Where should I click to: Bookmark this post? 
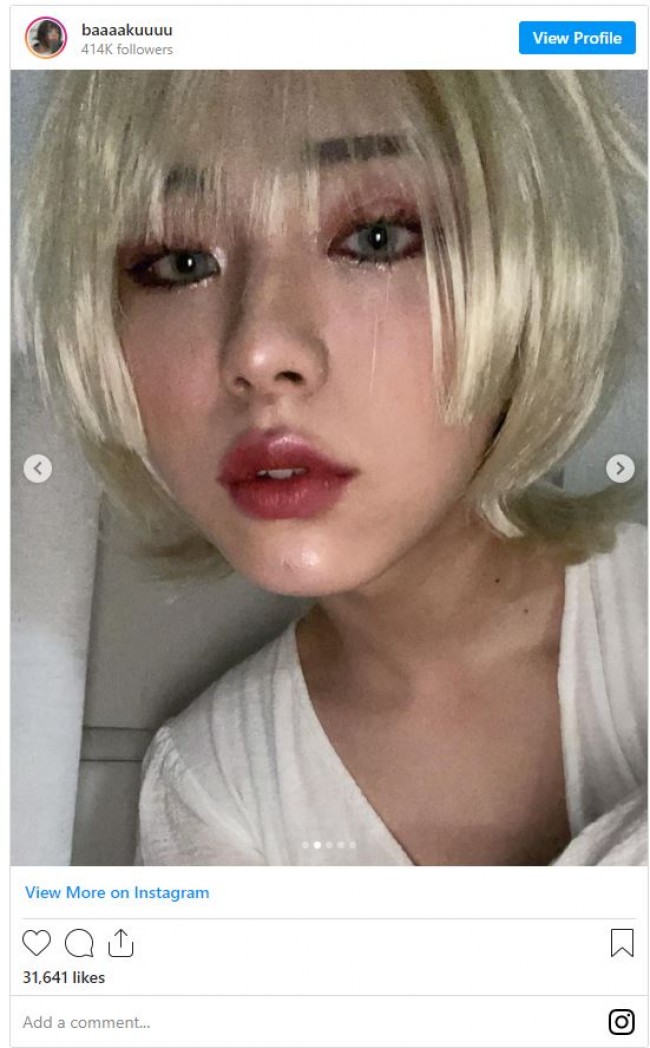point(622,943)
